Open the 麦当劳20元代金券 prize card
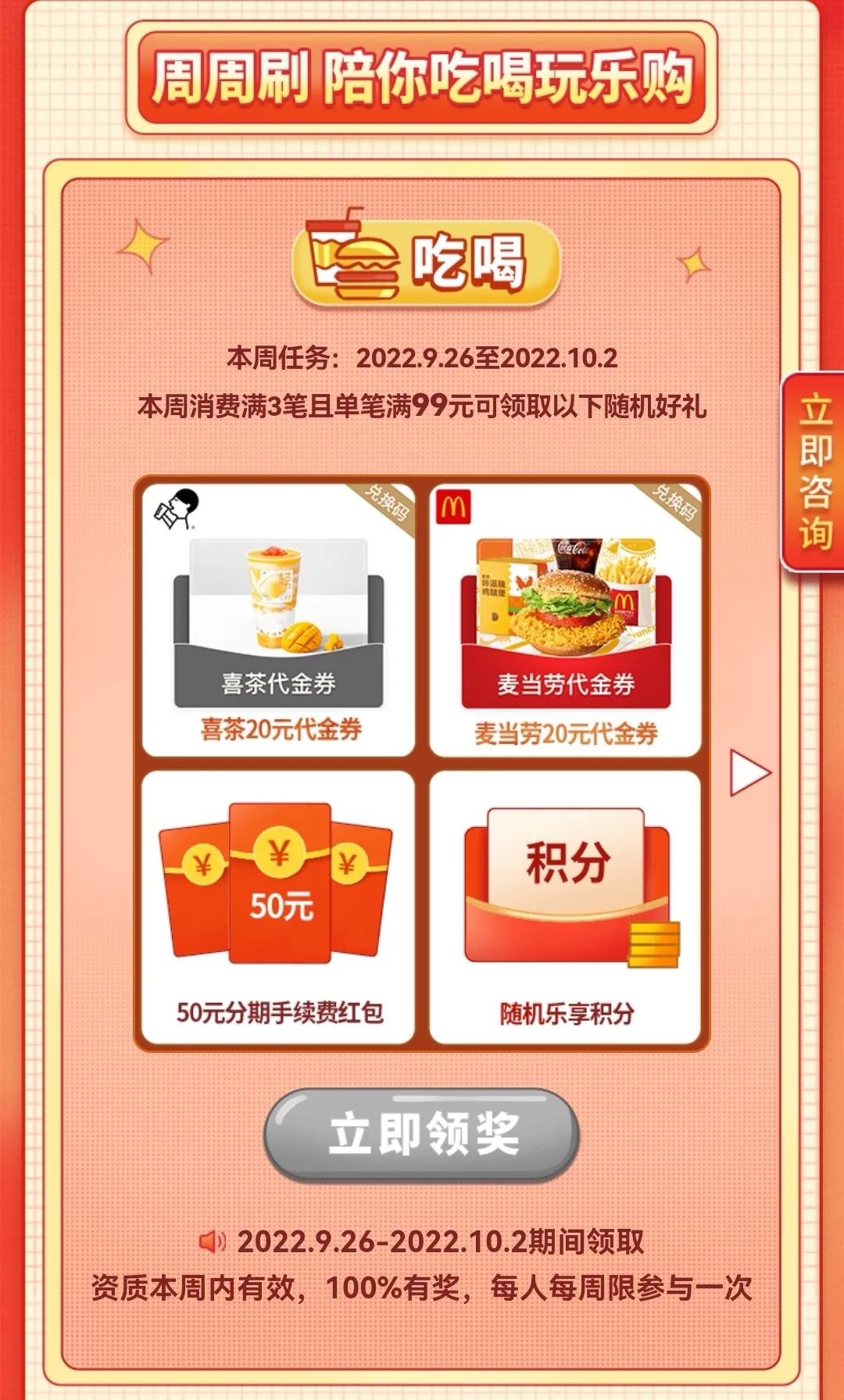This screenshot has width=844, height=1400. point(565,619)
